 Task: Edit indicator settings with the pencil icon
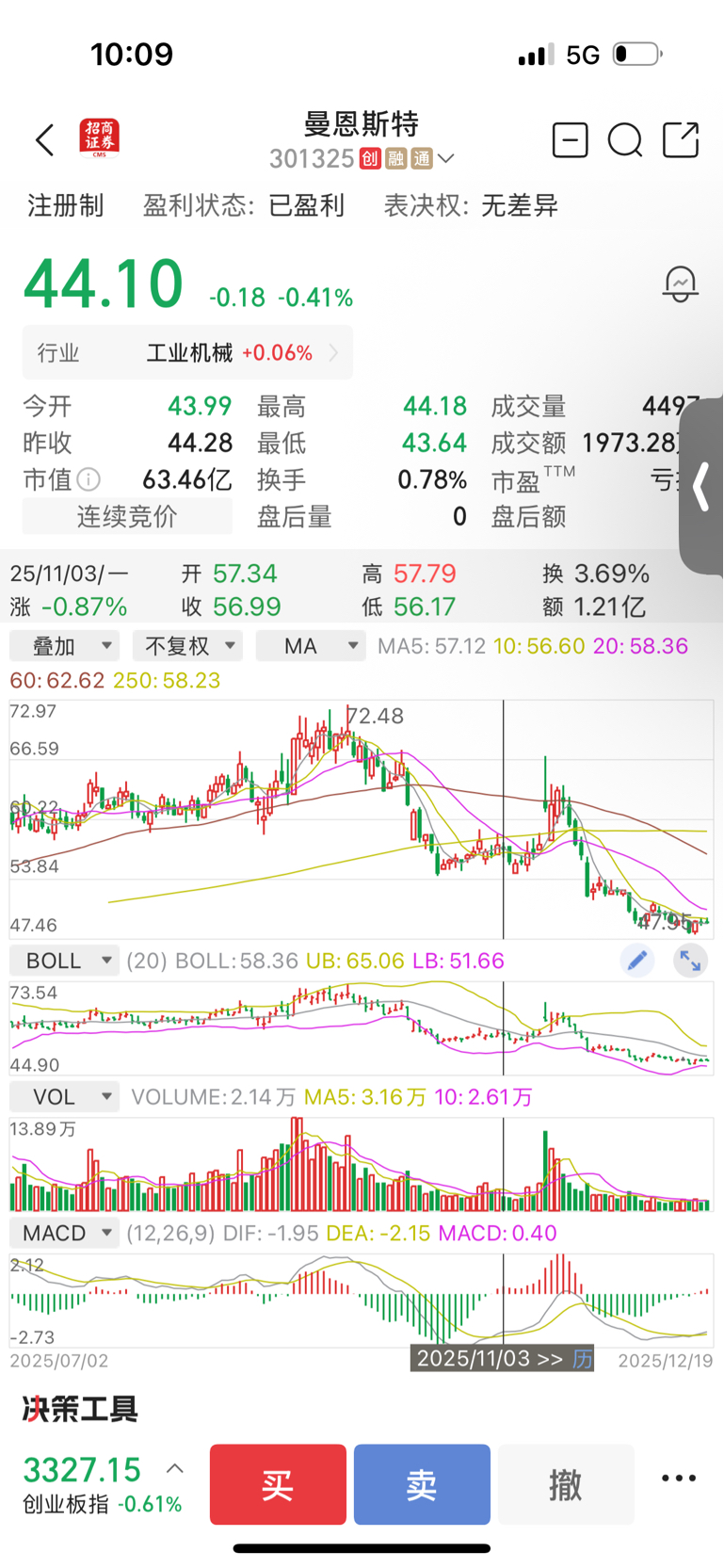pos(637,961)
